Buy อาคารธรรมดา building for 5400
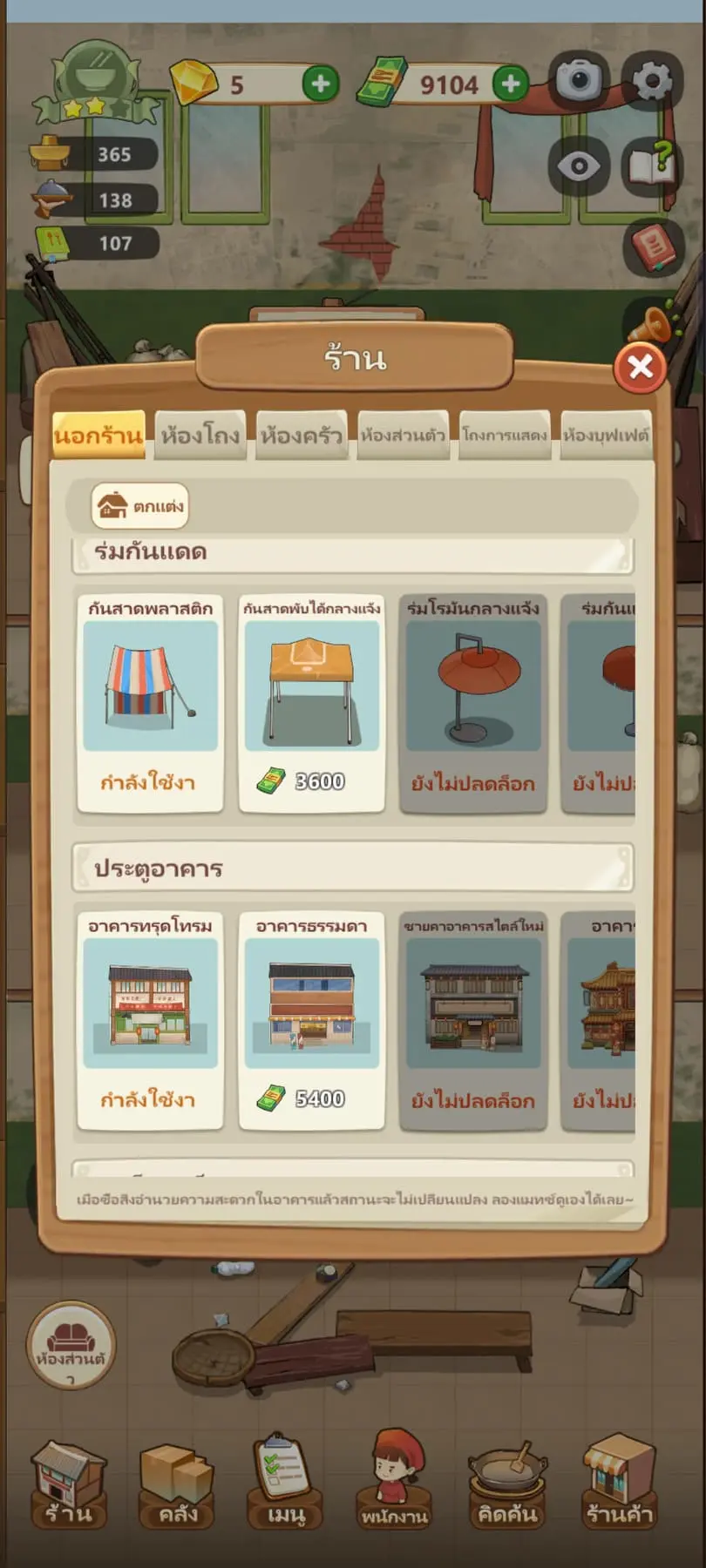 [x=312, y=1098]
